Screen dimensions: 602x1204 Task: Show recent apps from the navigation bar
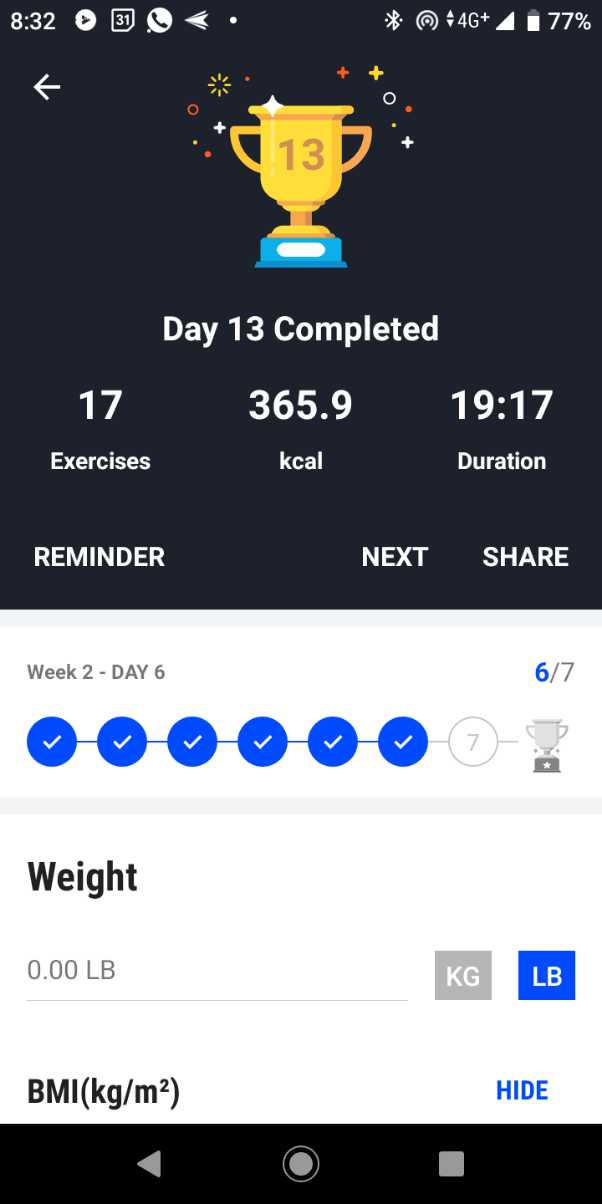click(x=451, y=1163)
